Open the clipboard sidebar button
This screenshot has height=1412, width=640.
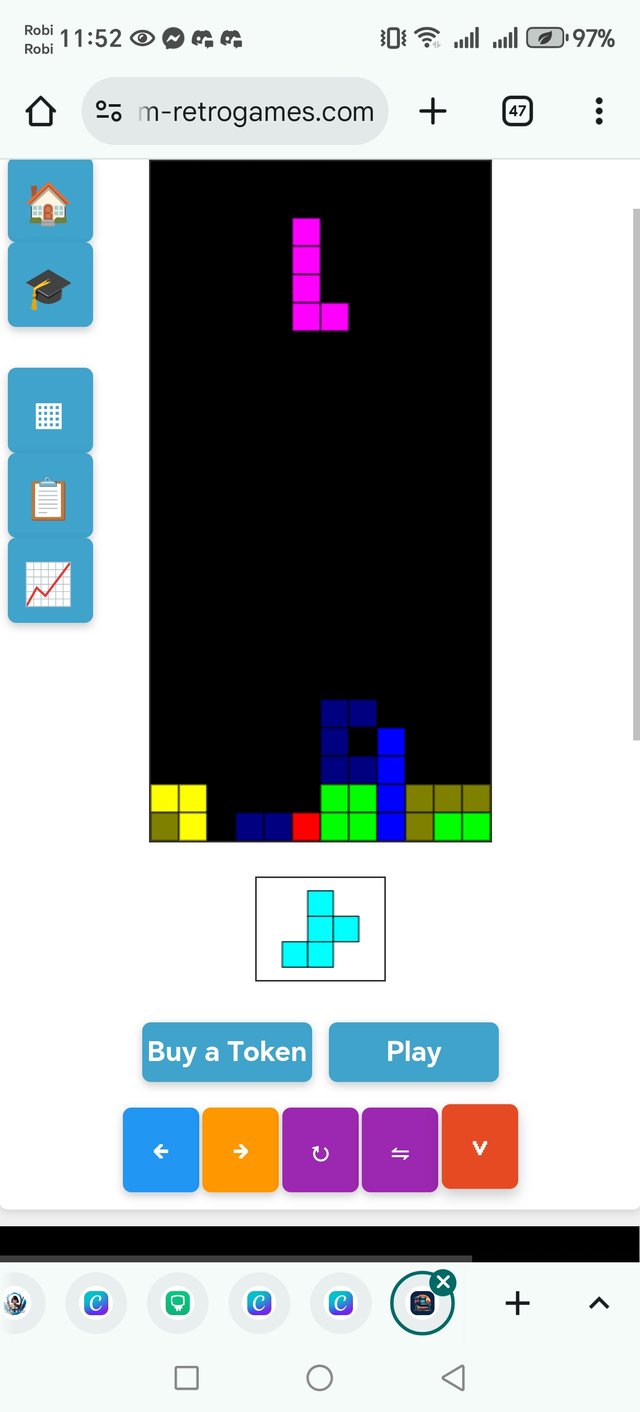coord(50,498)
